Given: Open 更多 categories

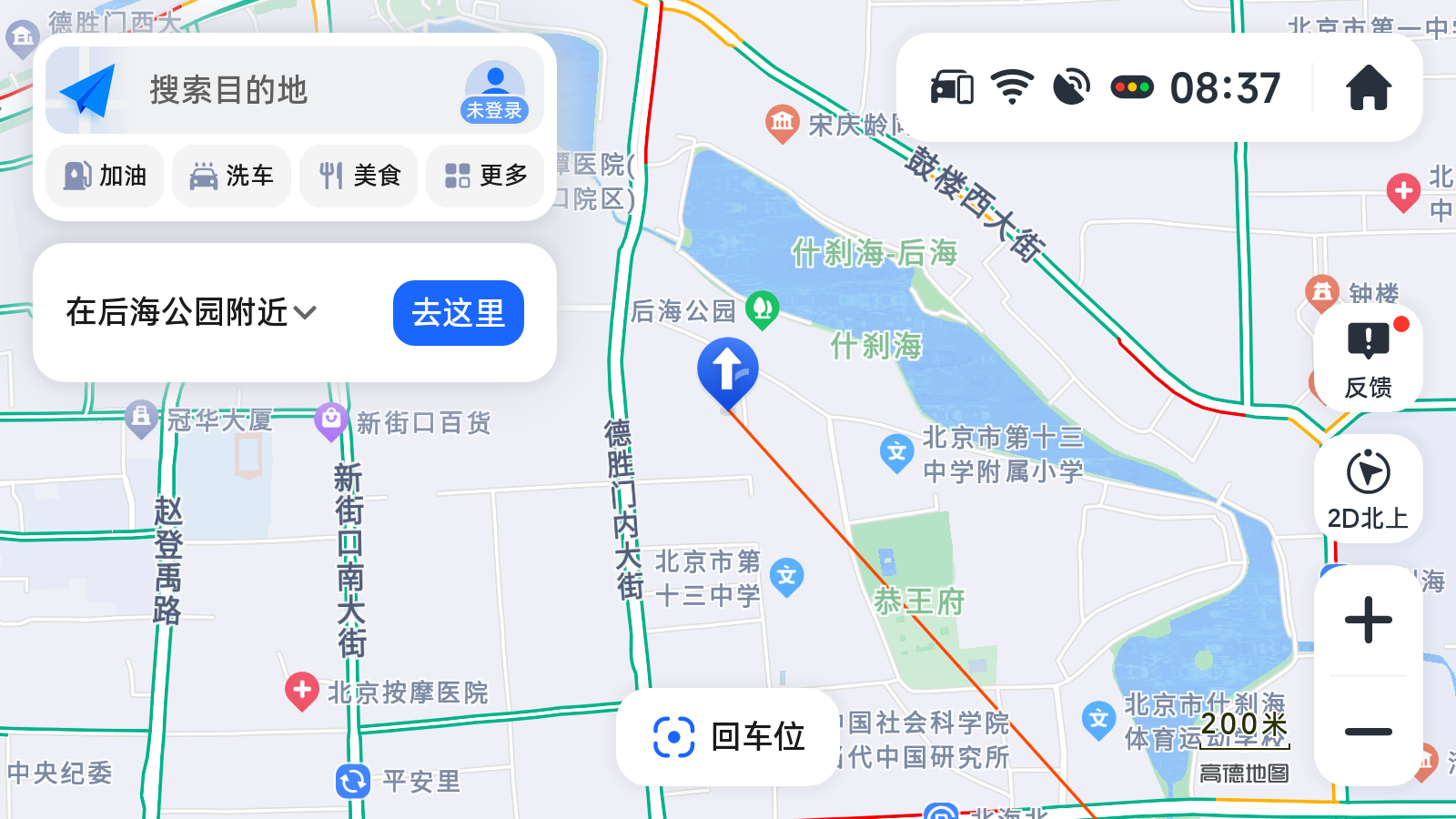Looking at the screenshot, I should (485, 176).
